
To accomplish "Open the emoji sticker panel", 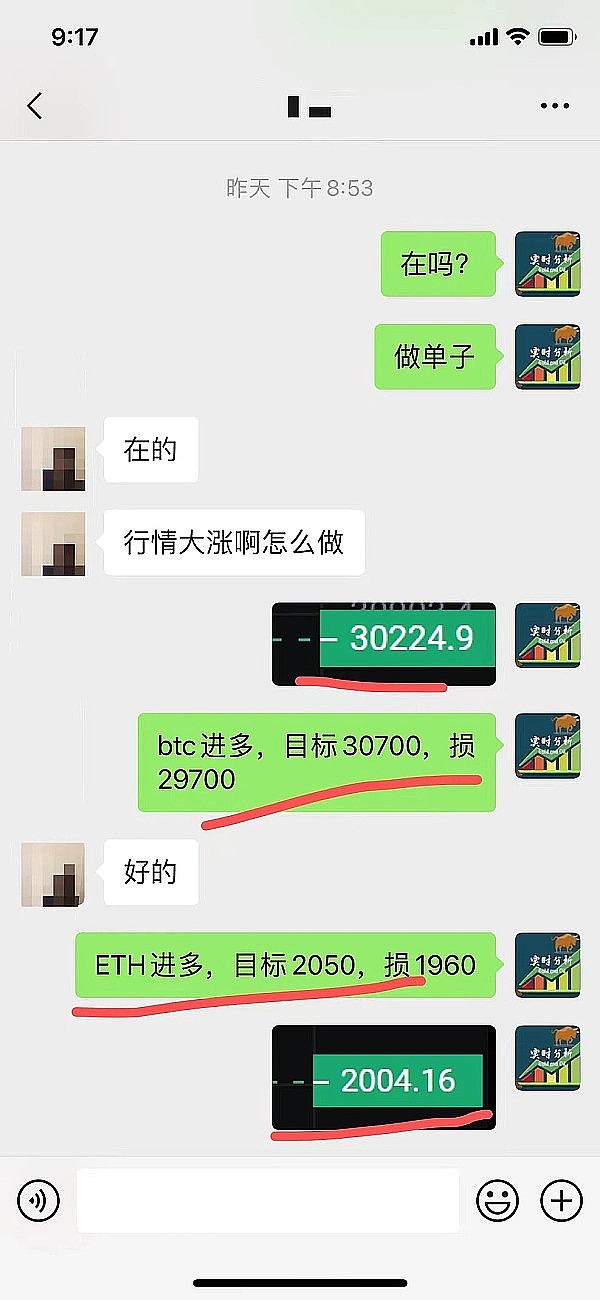I will 497,1199.
